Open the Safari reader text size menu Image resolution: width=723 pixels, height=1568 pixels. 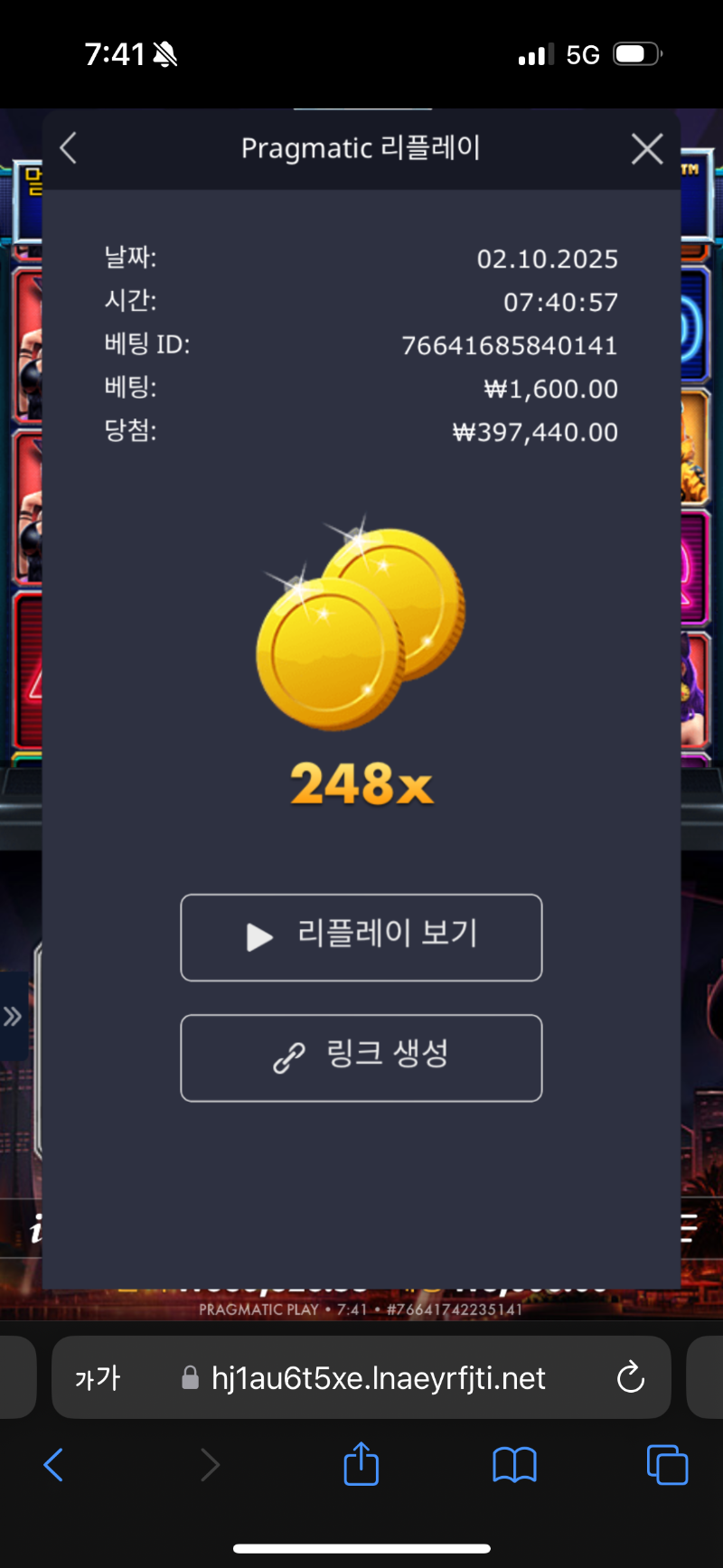pos(98,1378)
